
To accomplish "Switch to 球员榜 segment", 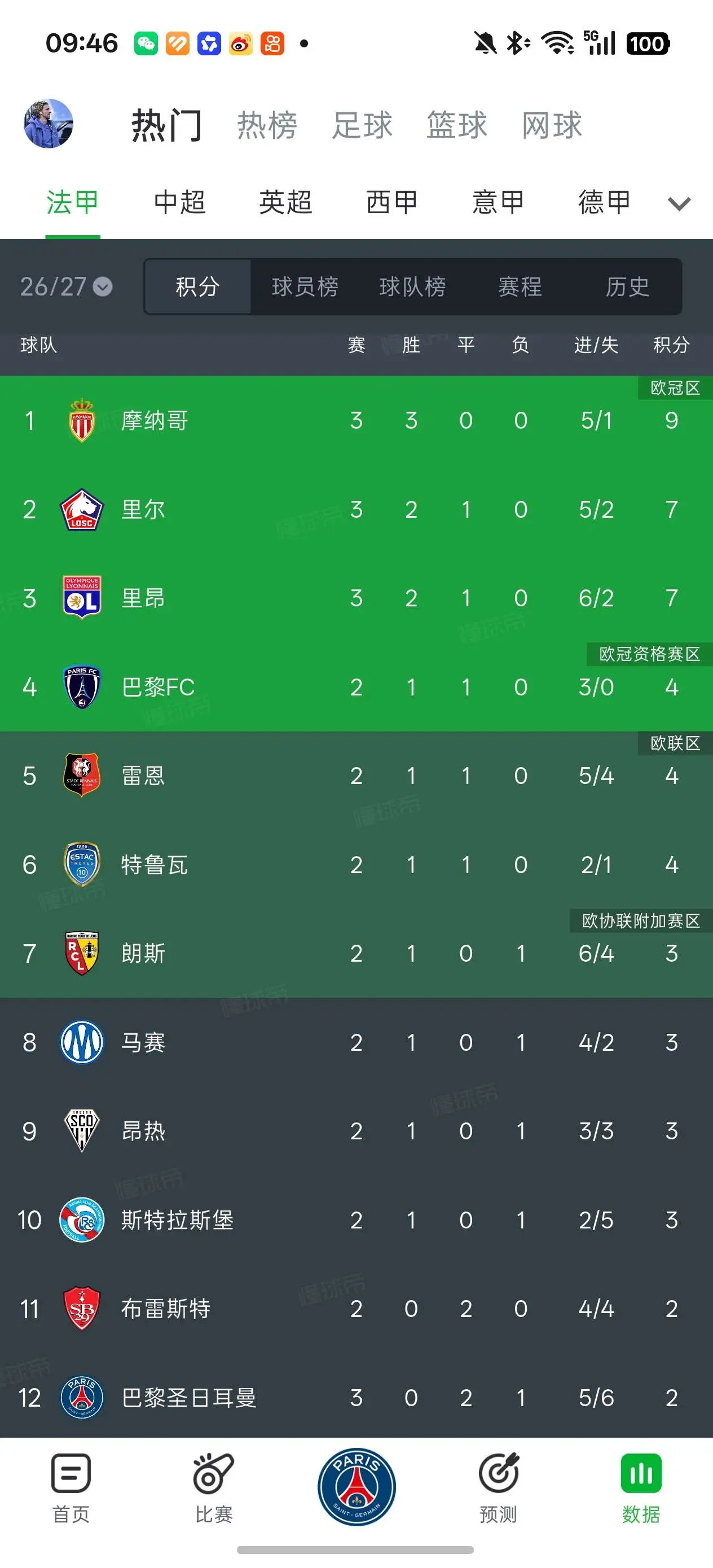I will (305, 287).
